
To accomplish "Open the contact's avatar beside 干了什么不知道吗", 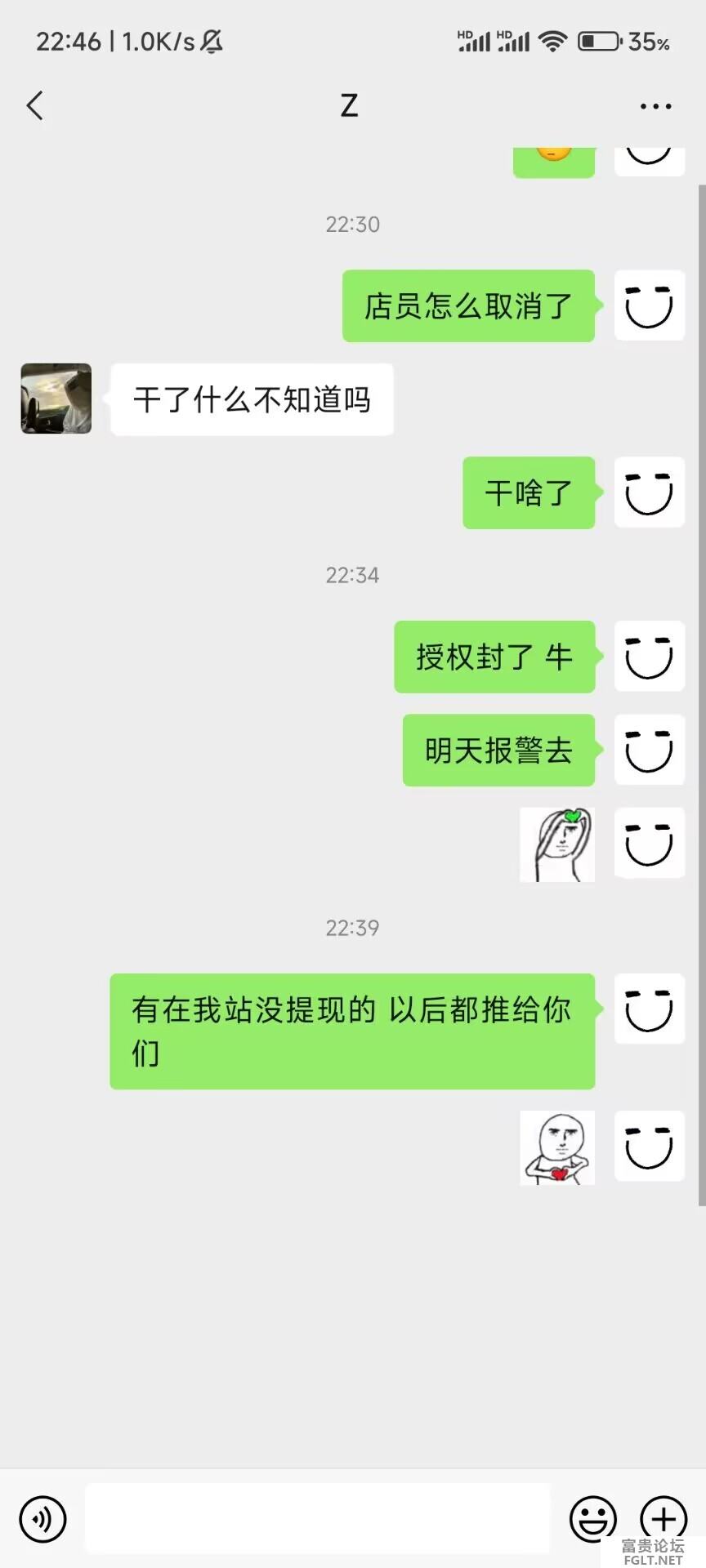I will (56, 399).
